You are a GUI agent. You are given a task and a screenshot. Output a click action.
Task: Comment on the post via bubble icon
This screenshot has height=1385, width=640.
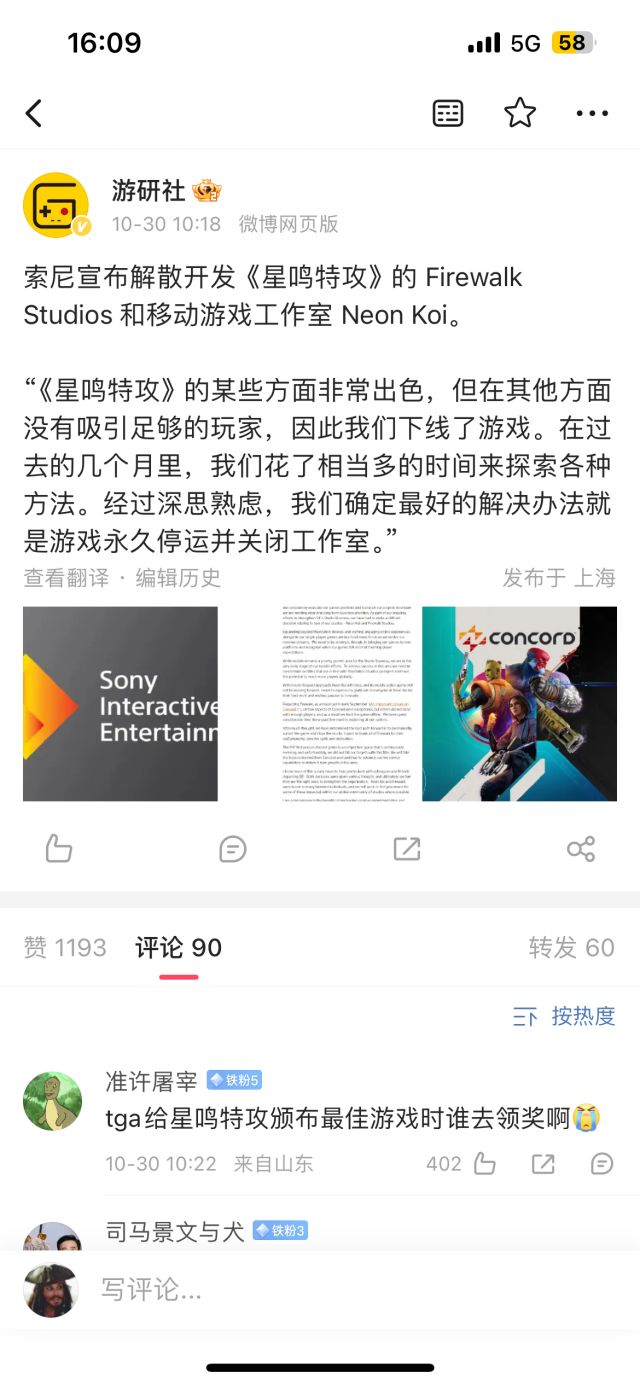pyautogui.click(x=232, y=849)
